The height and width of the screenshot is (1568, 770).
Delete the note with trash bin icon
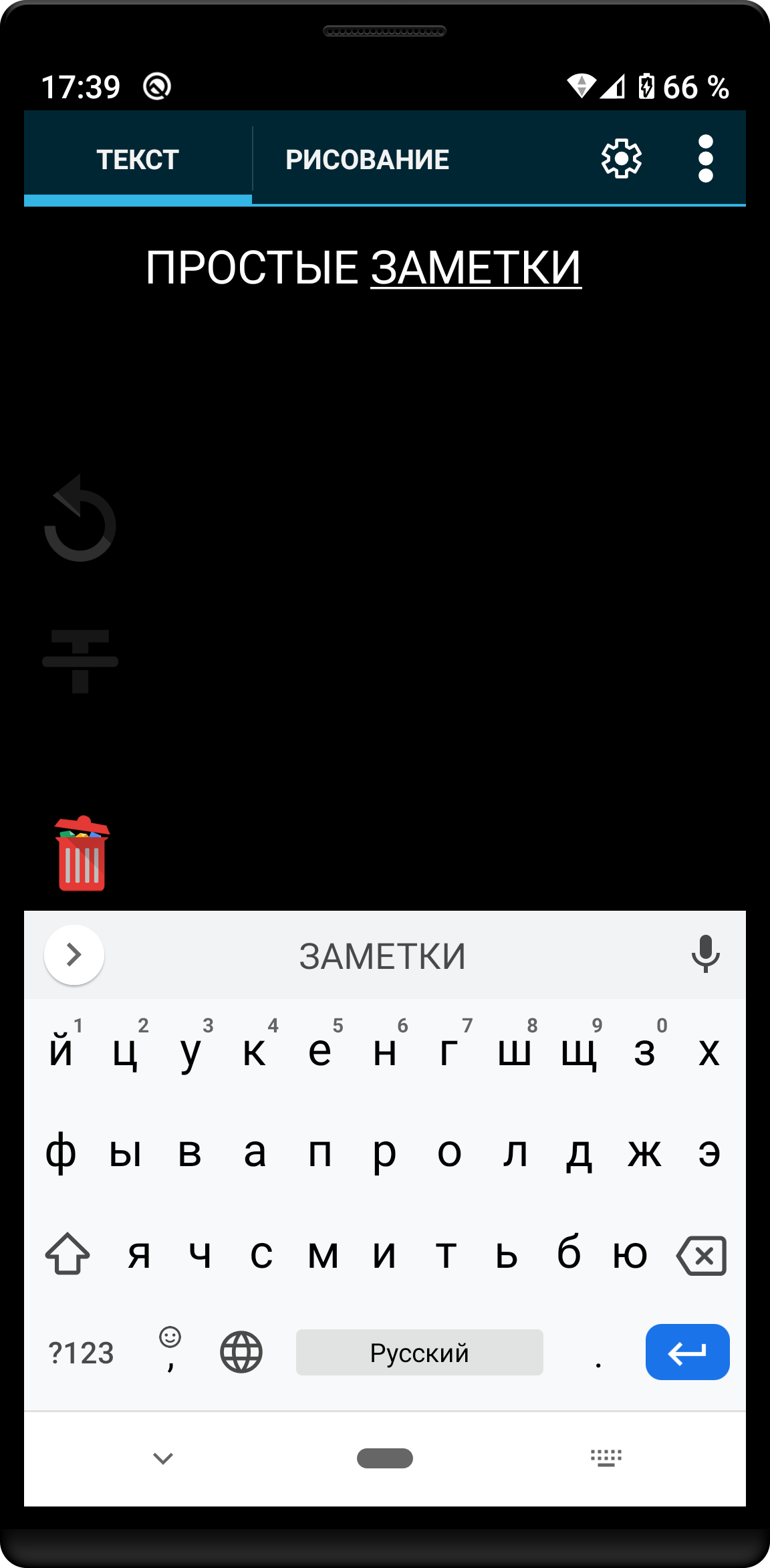click(x=82, y=854)
